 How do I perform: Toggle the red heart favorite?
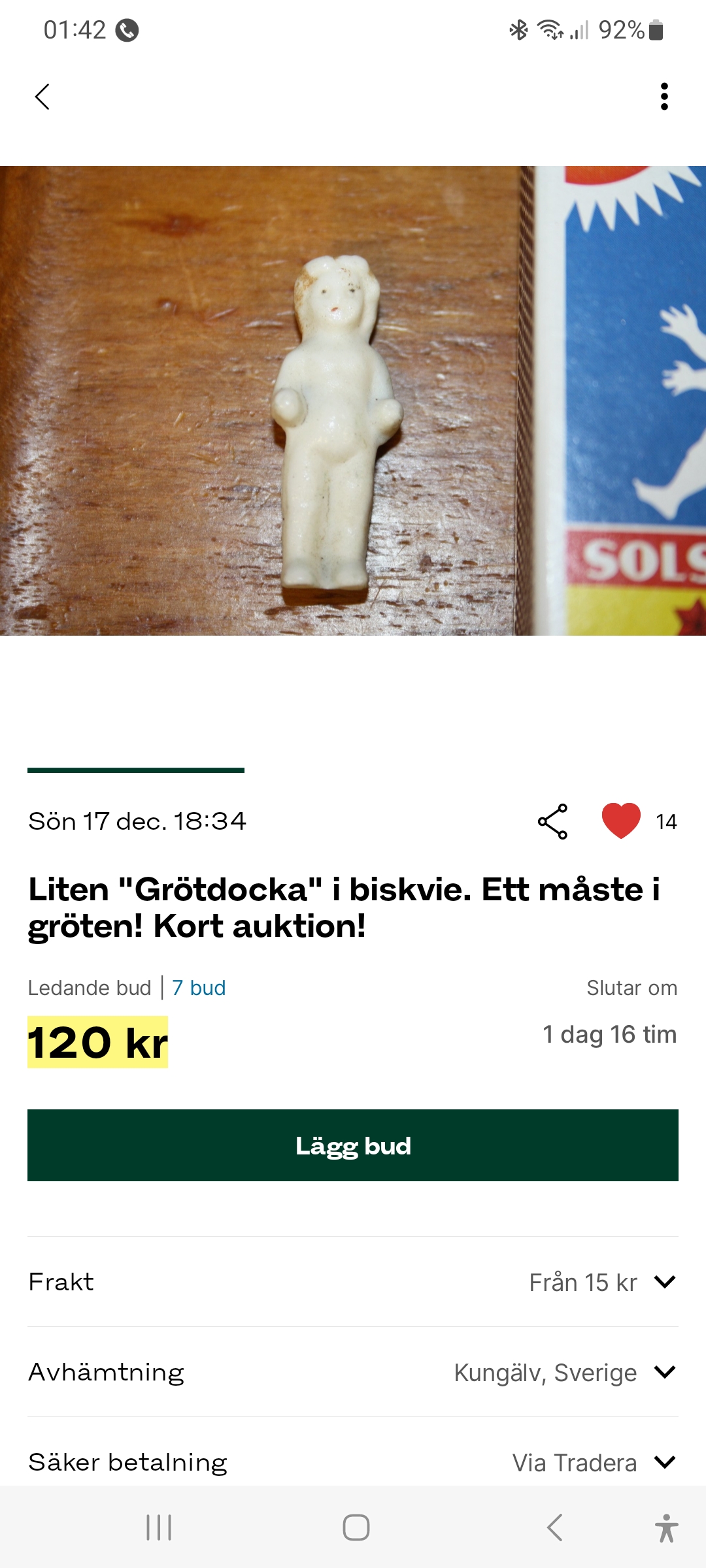coord(621,821)
